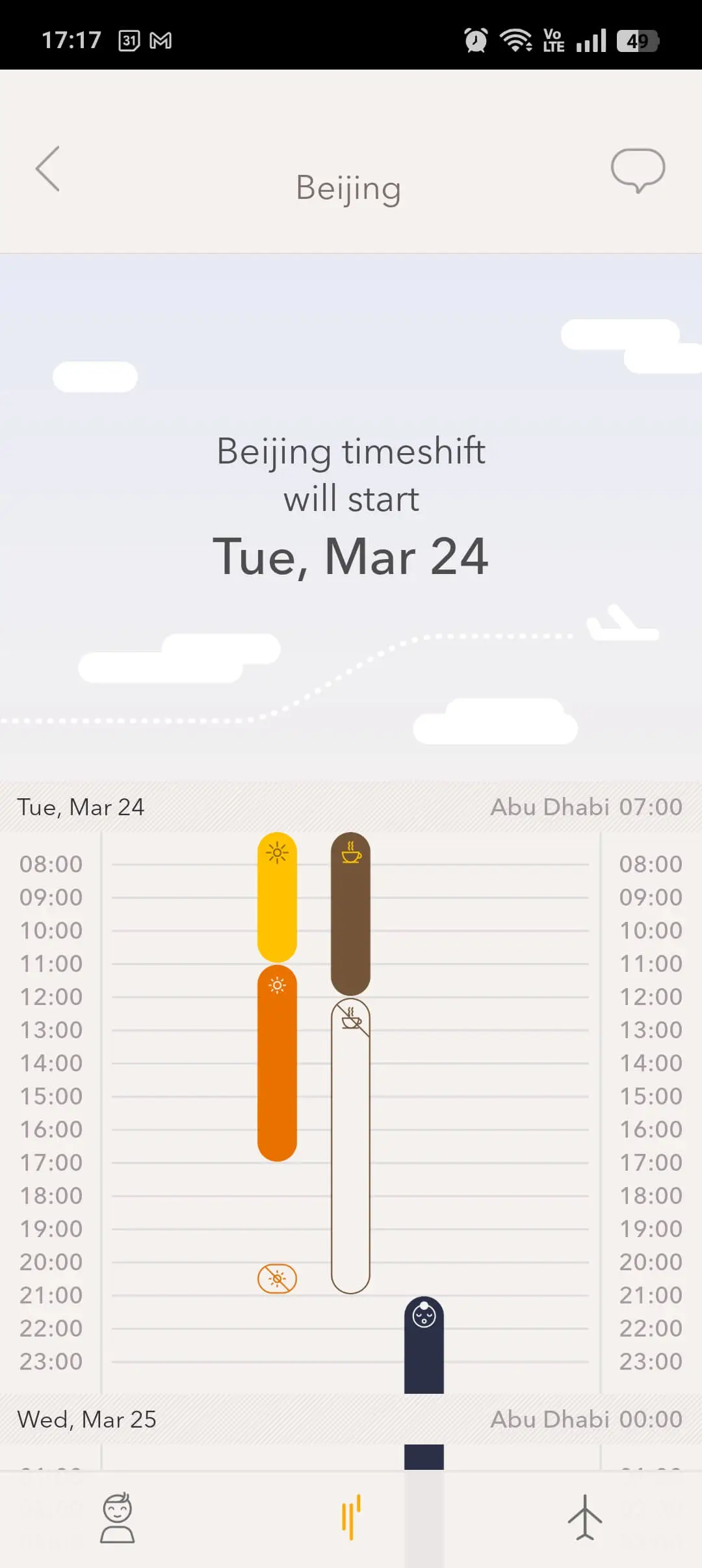Tap the avoid light marker
Viewport: 702px width, 1568px height.
click(277, 1279)
